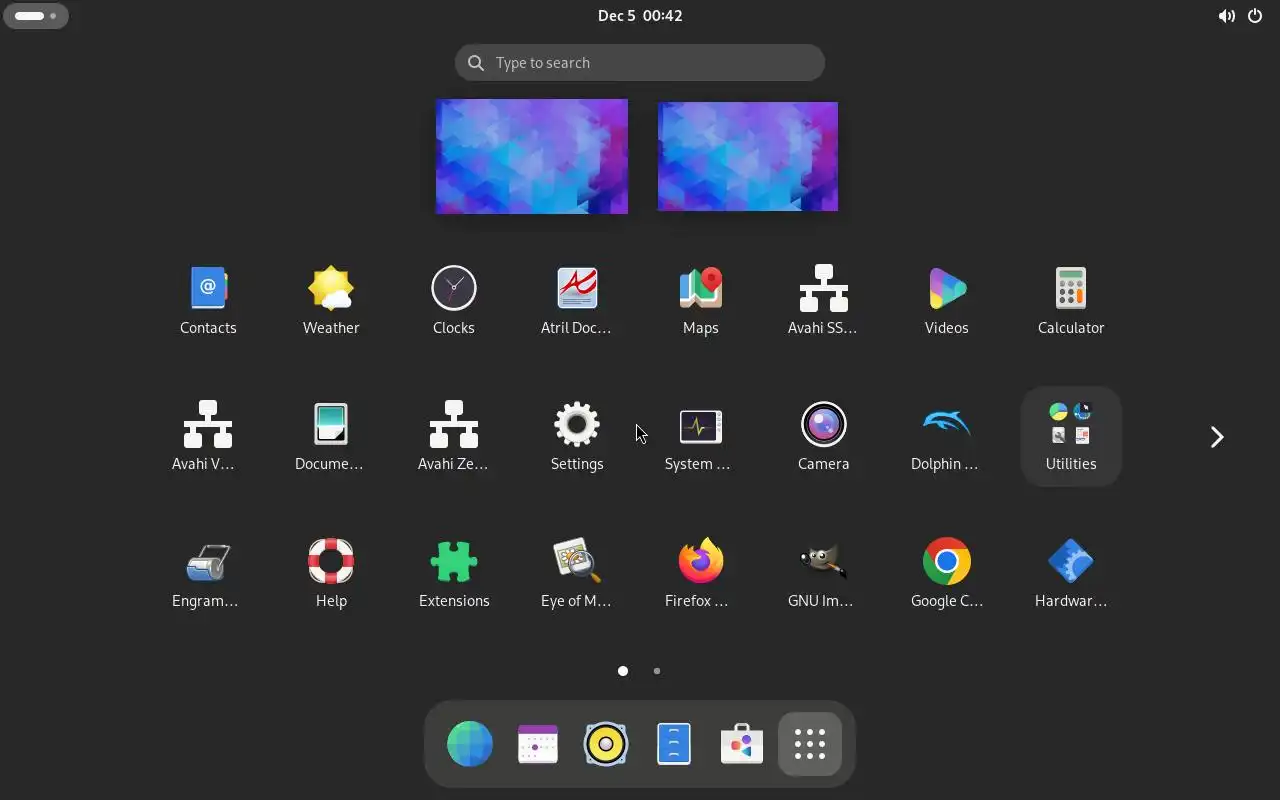Open the Contacts app

(x=208, y=299)
